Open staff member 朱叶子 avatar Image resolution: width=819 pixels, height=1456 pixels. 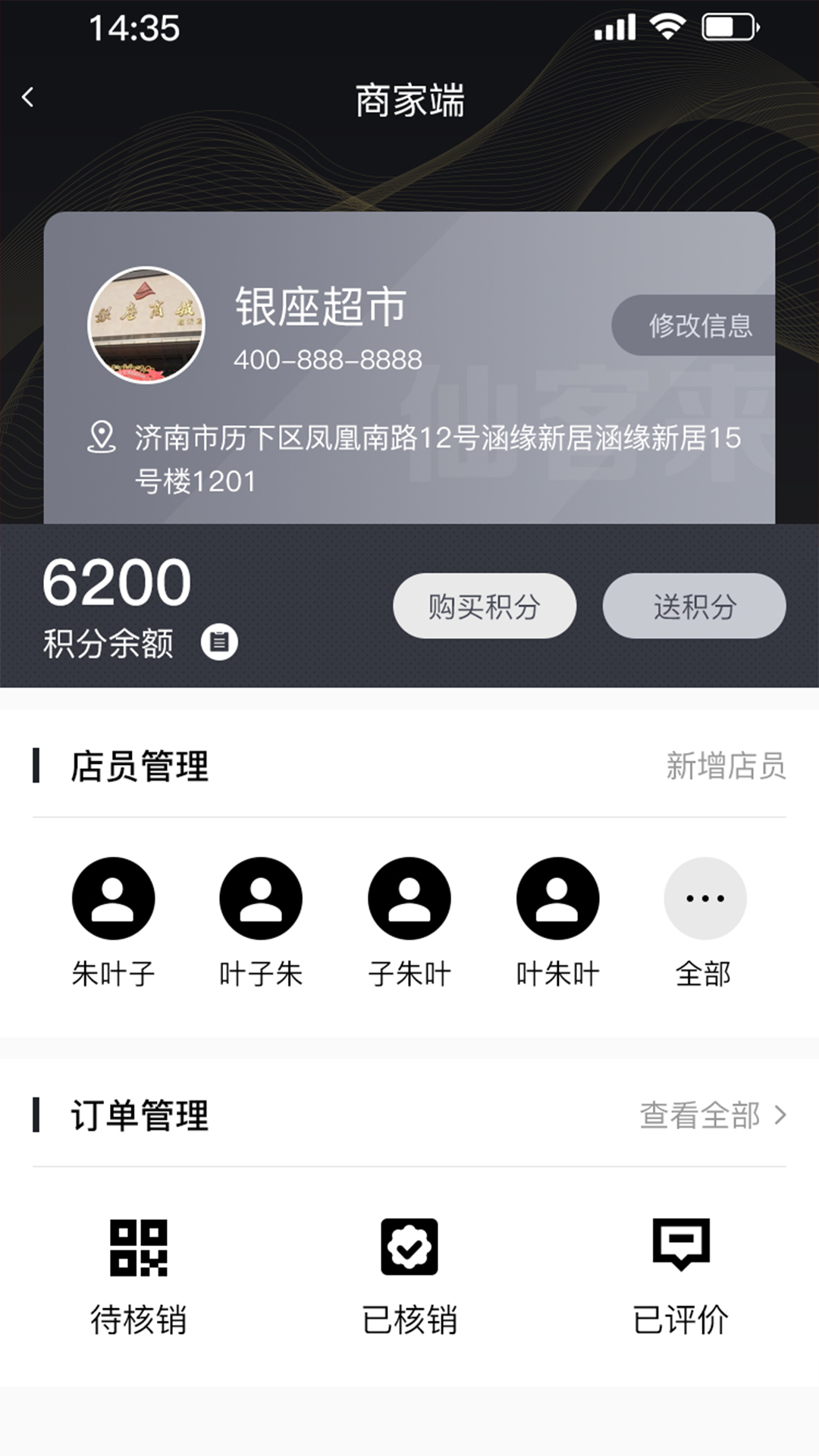[x=112, y=897]
